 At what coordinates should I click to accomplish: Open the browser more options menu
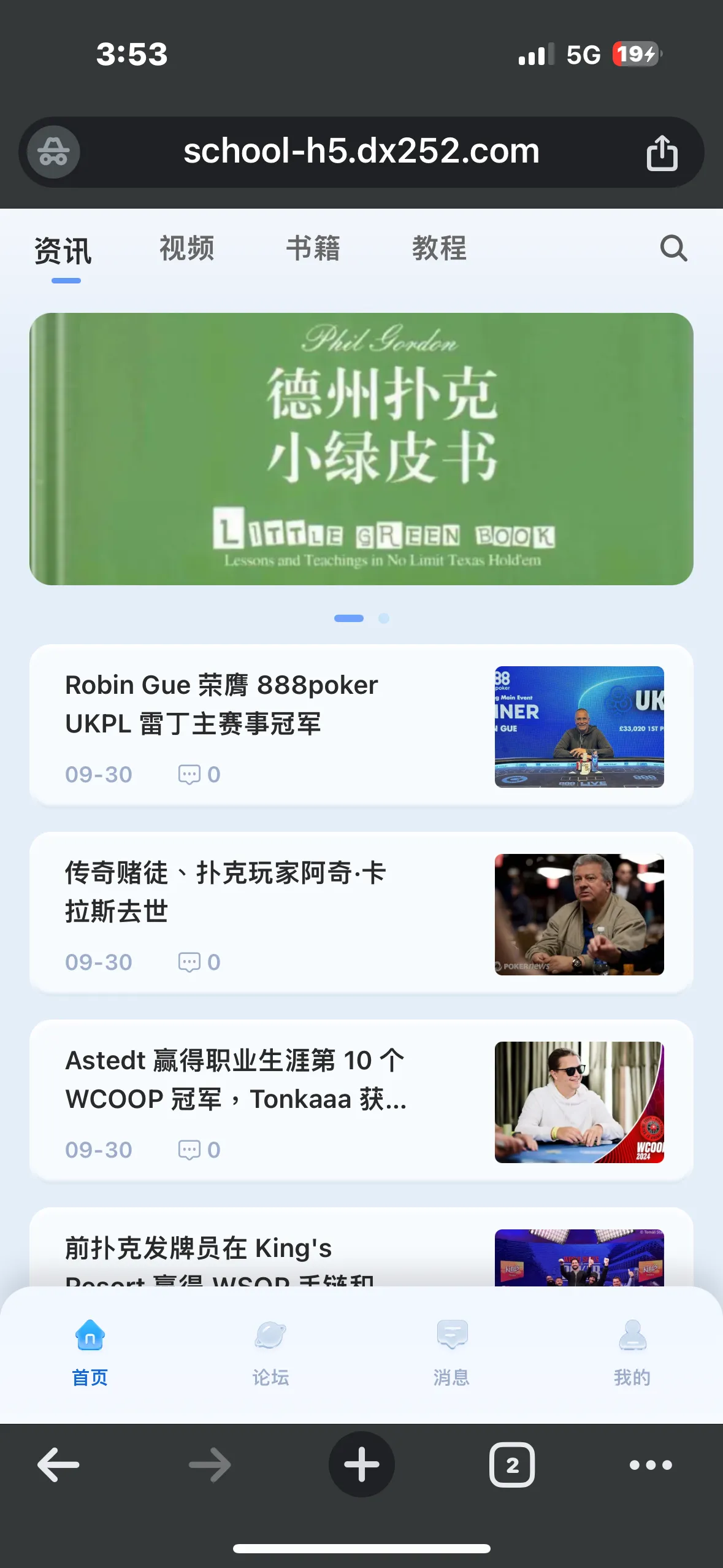pyautogui.click(x=651, y=1465)
